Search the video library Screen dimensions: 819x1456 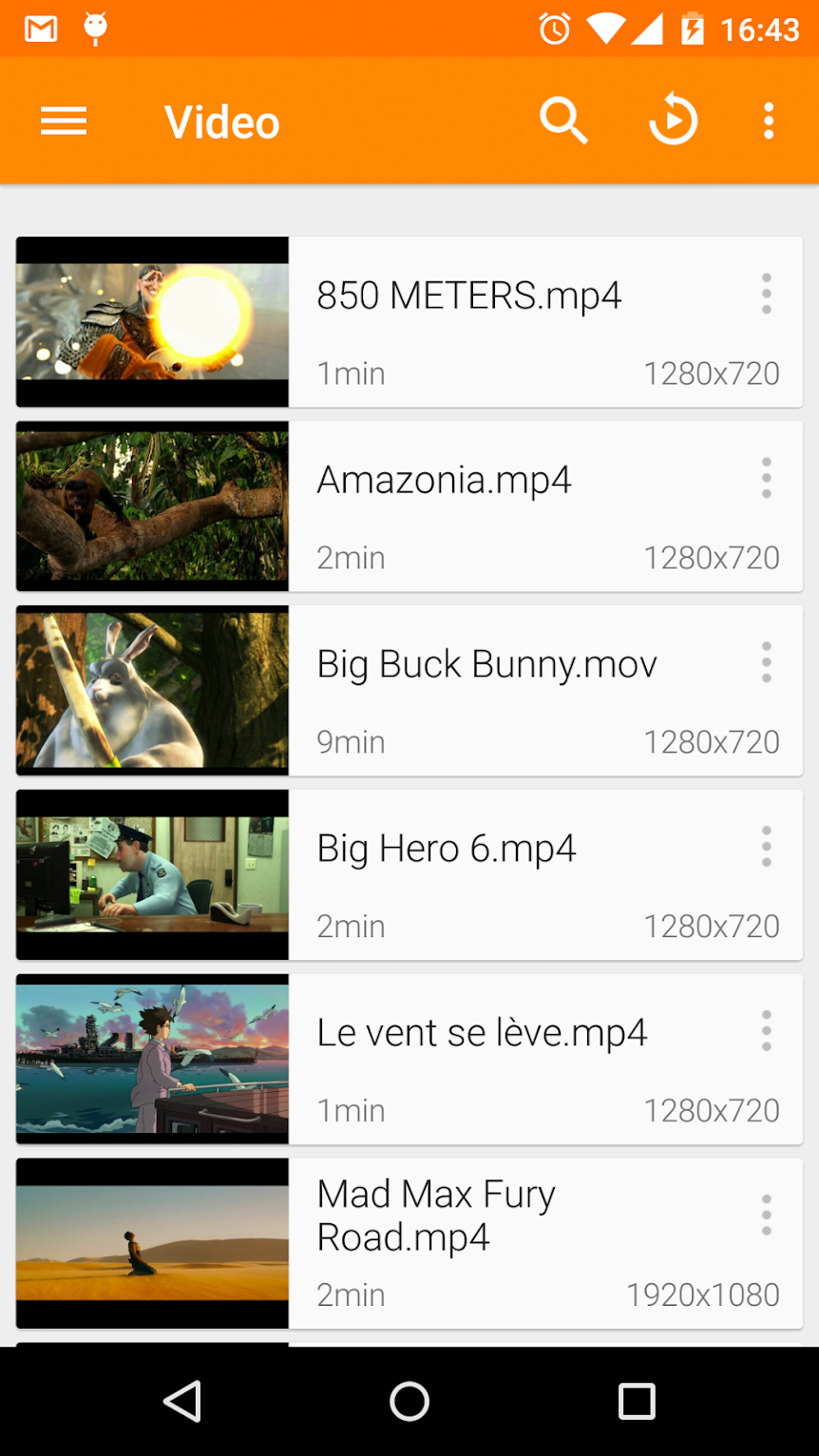tap(563, 122)
